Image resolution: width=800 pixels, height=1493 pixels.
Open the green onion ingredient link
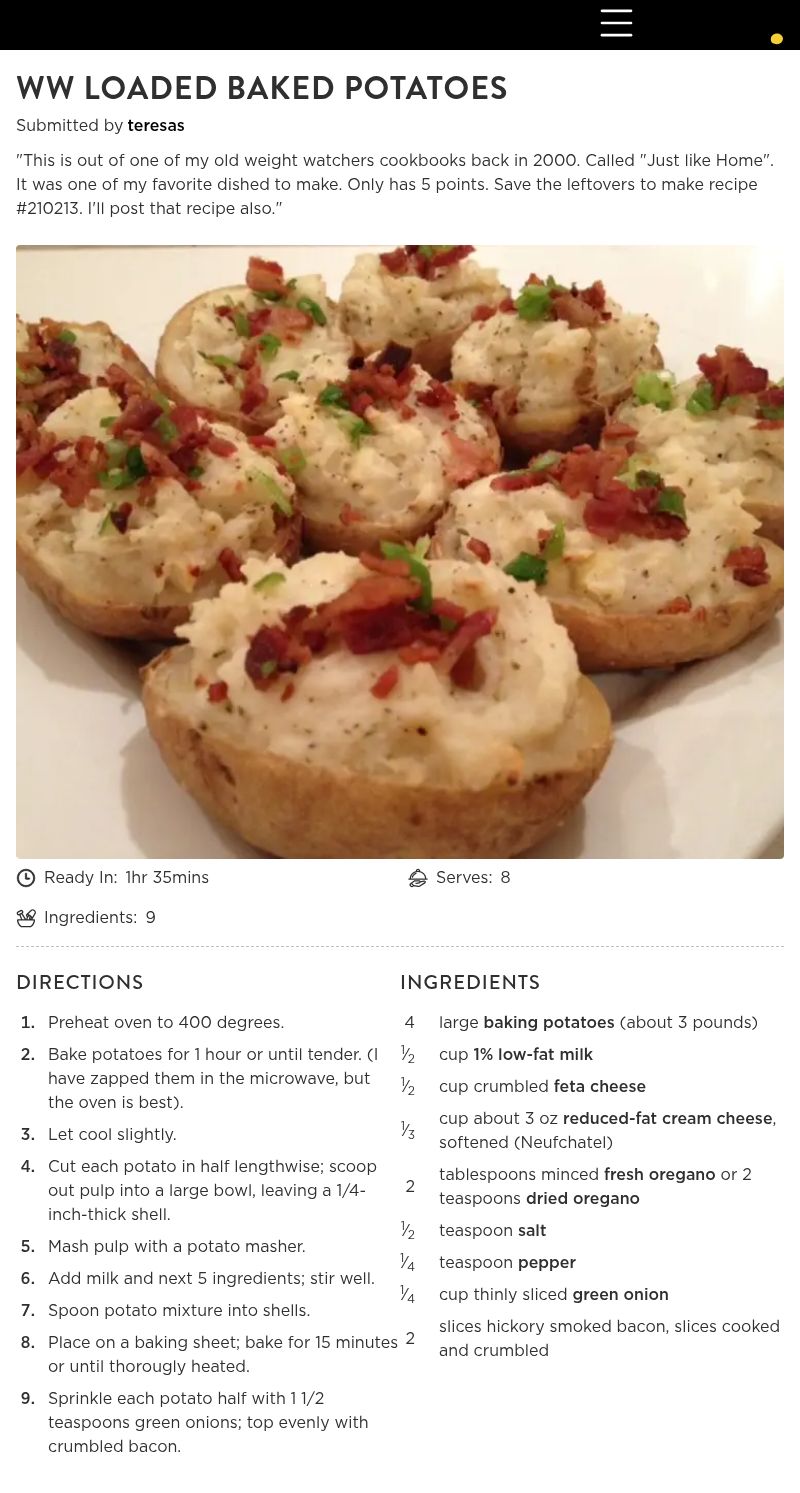(x=620, y=1294)
